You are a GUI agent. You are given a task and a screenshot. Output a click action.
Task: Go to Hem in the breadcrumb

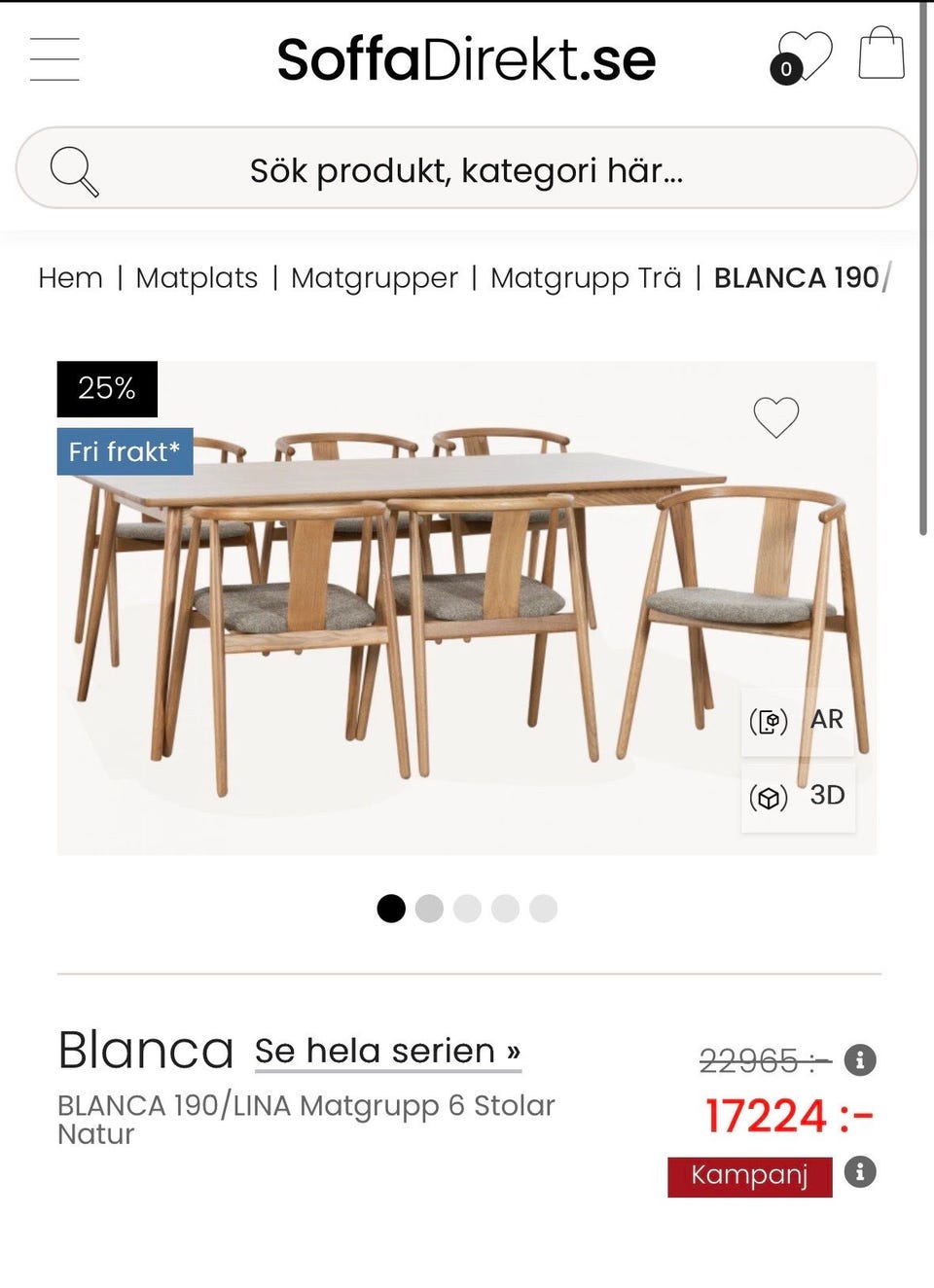pyautogui.click(x=69, y=278)
